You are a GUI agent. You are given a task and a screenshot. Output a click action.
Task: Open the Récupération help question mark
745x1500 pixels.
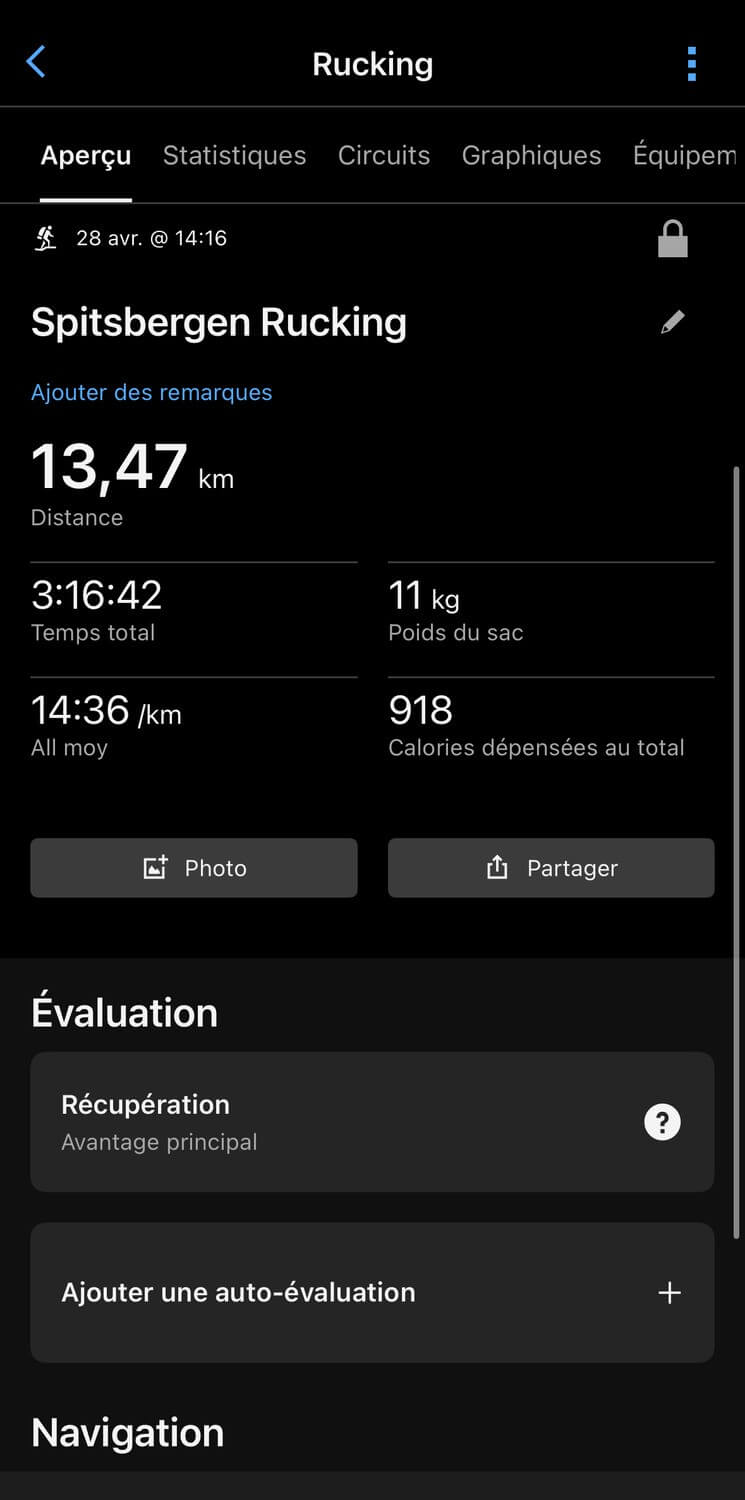click(x=662, y=1122)
